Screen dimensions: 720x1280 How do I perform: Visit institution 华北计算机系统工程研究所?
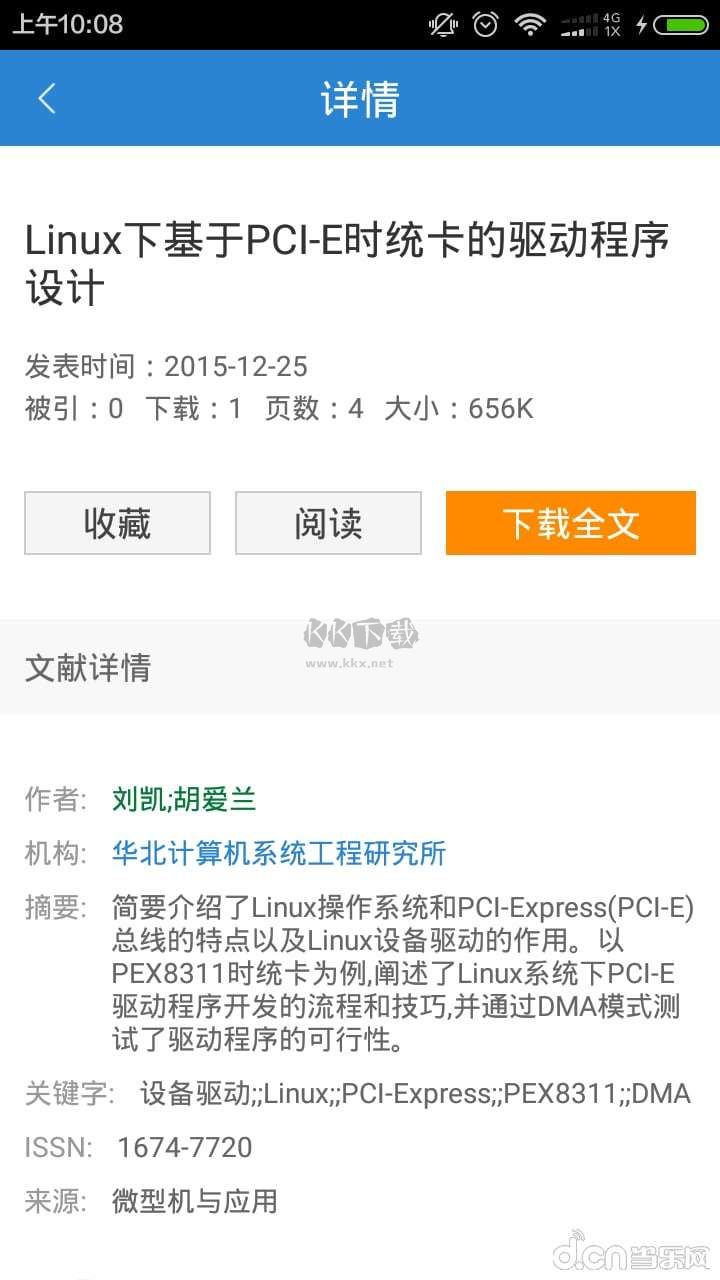278,853
